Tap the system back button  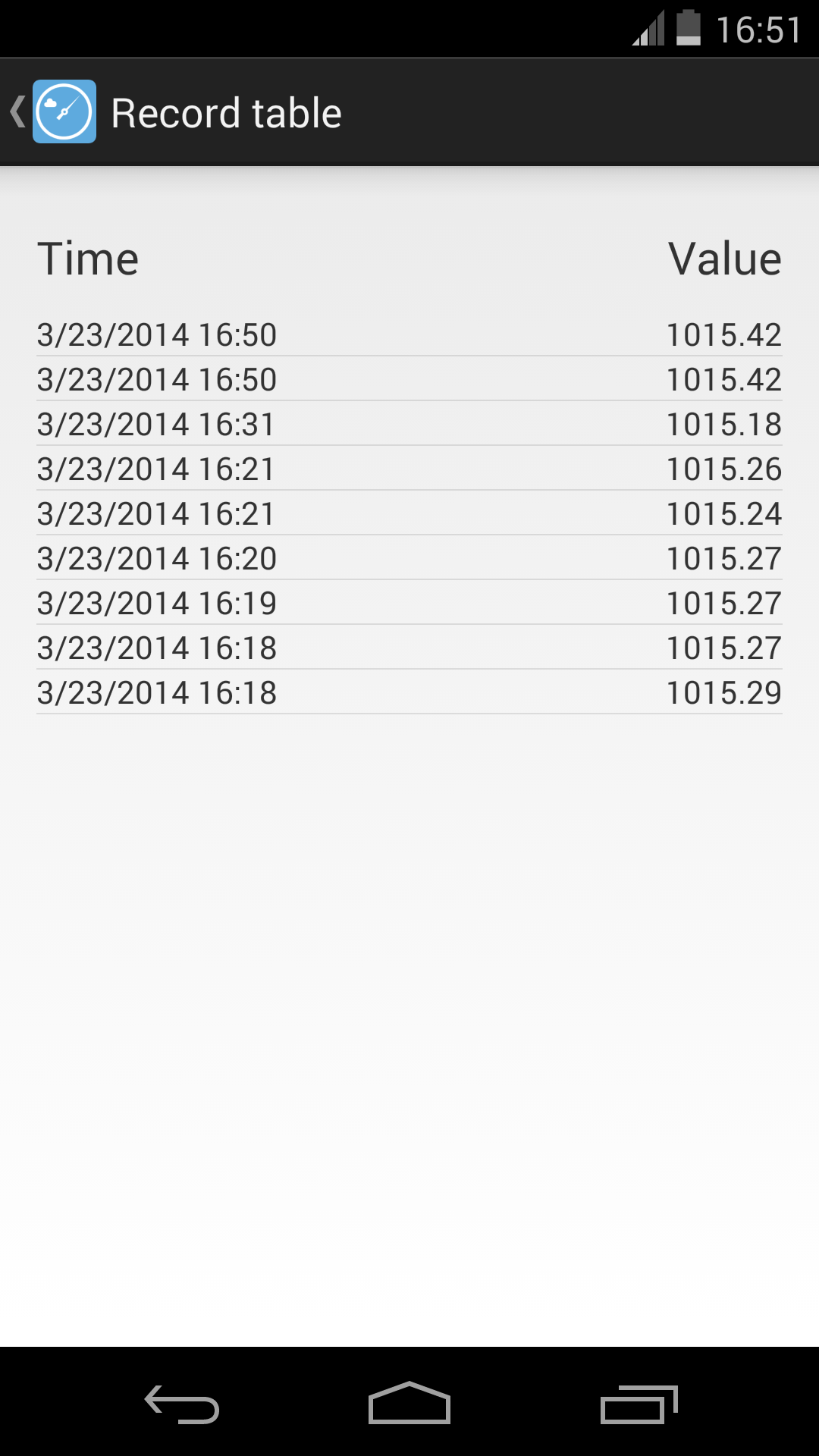[182, 1404]
